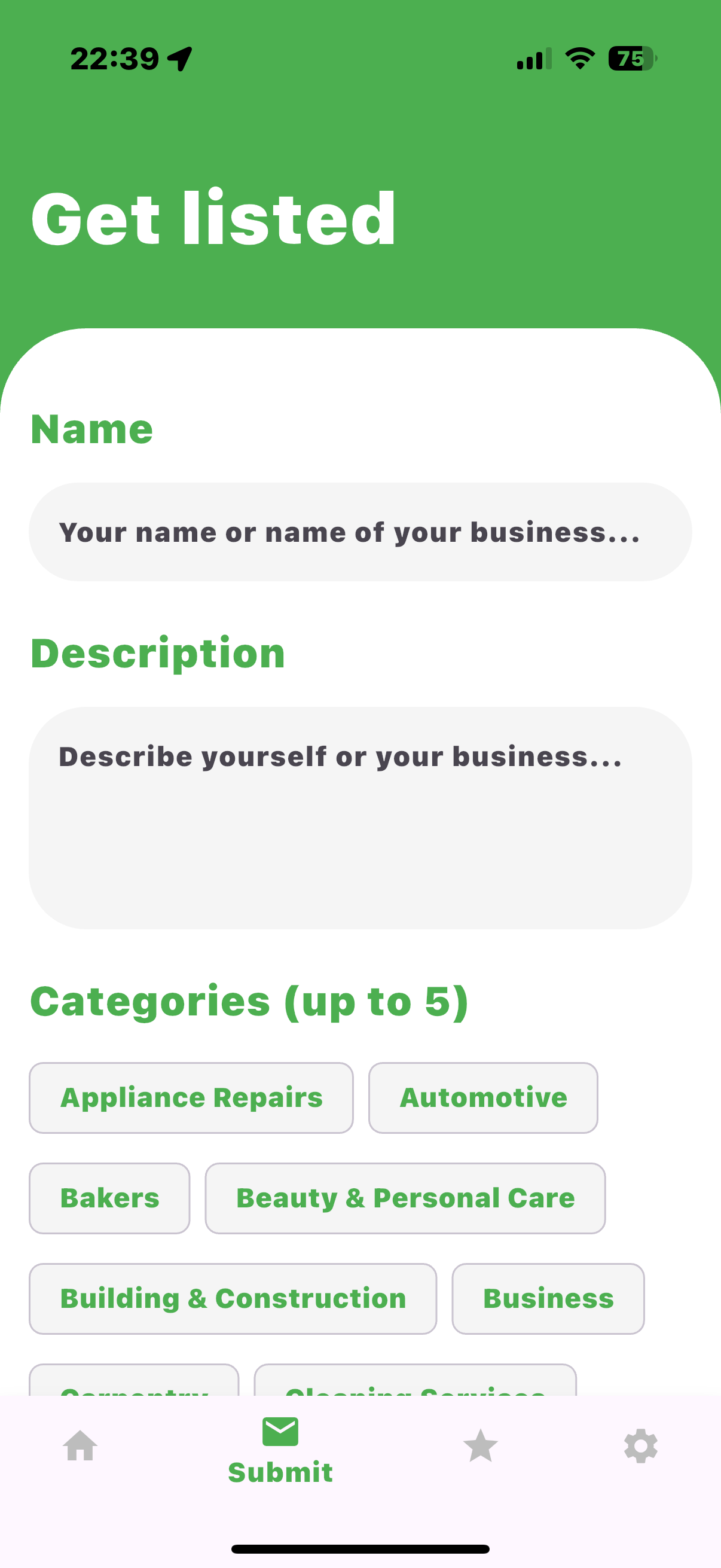Viewport: 721px width, 1568px height.
Task: Open the settings gear tab
Action: [x=641, y=1445]
